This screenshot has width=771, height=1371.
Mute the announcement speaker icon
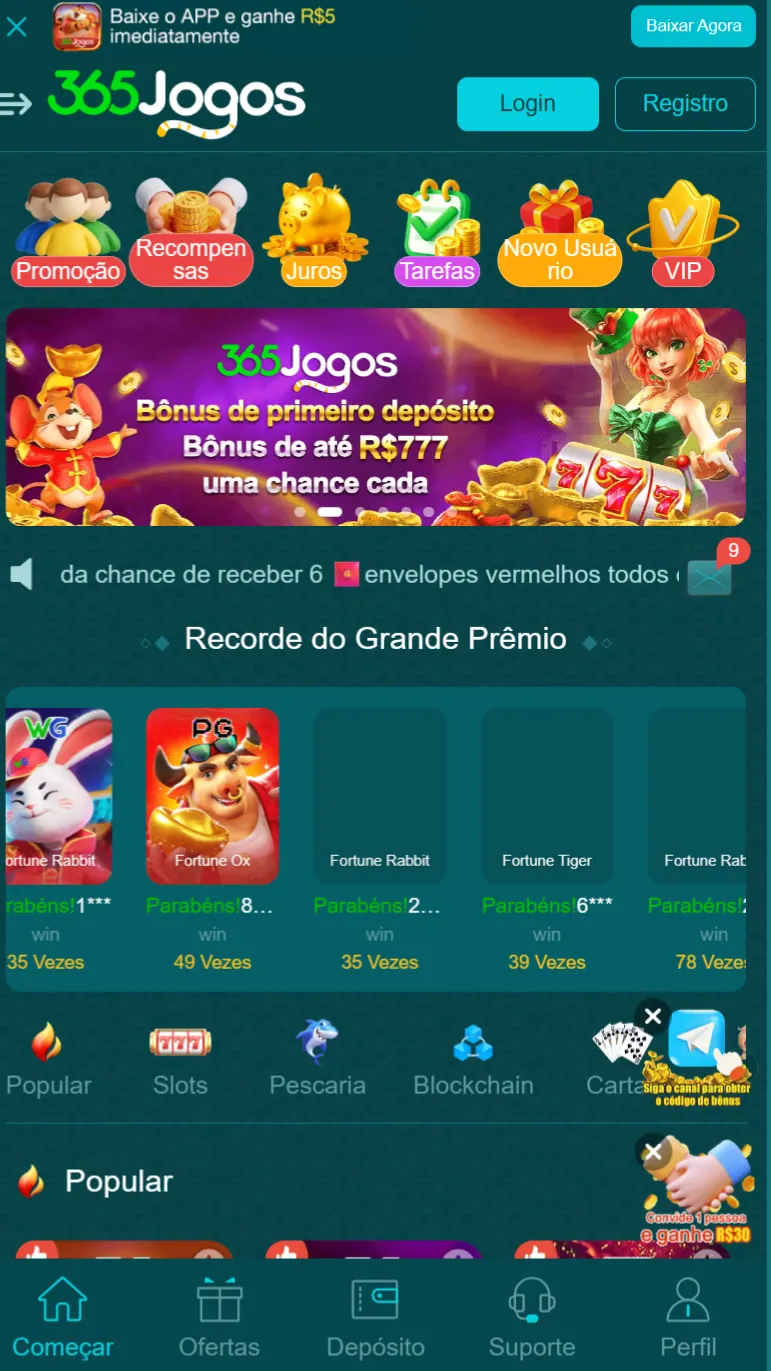coord(22,573)
